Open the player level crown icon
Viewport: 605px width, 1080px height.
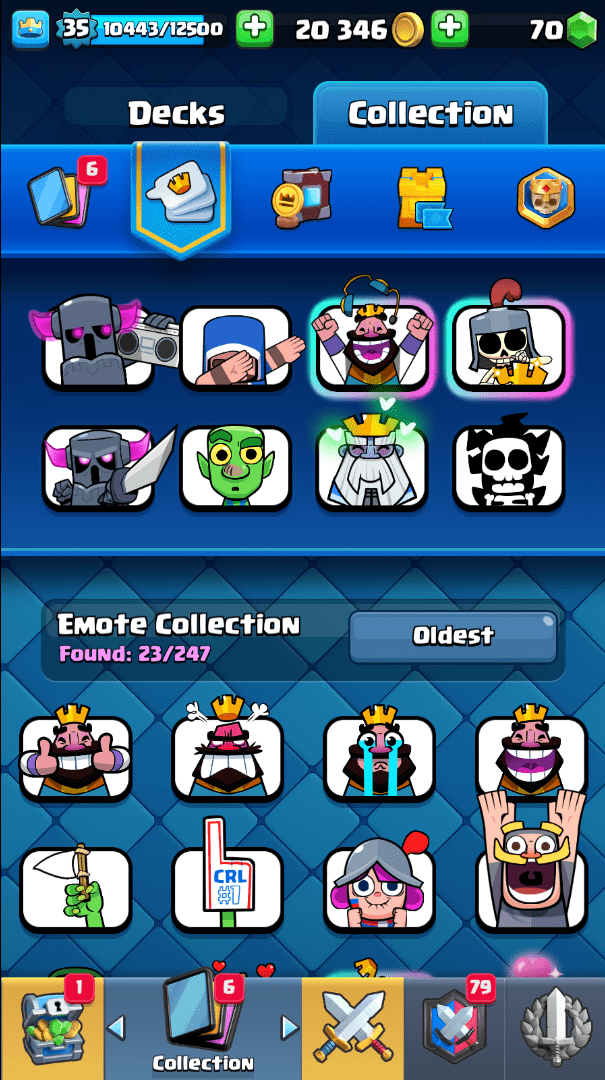pyautogui.click(x=30, y=30)
